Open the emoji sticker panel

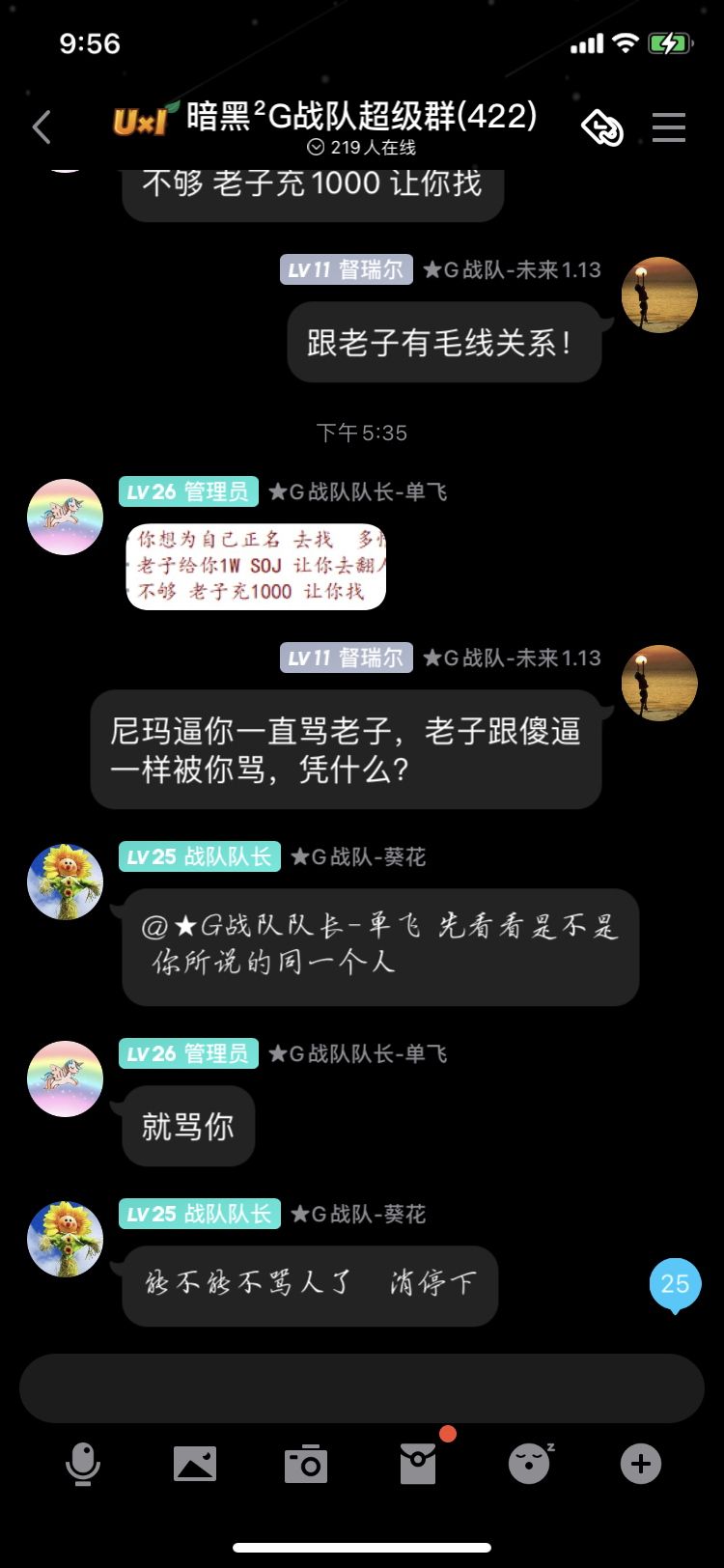point(530,1464)
